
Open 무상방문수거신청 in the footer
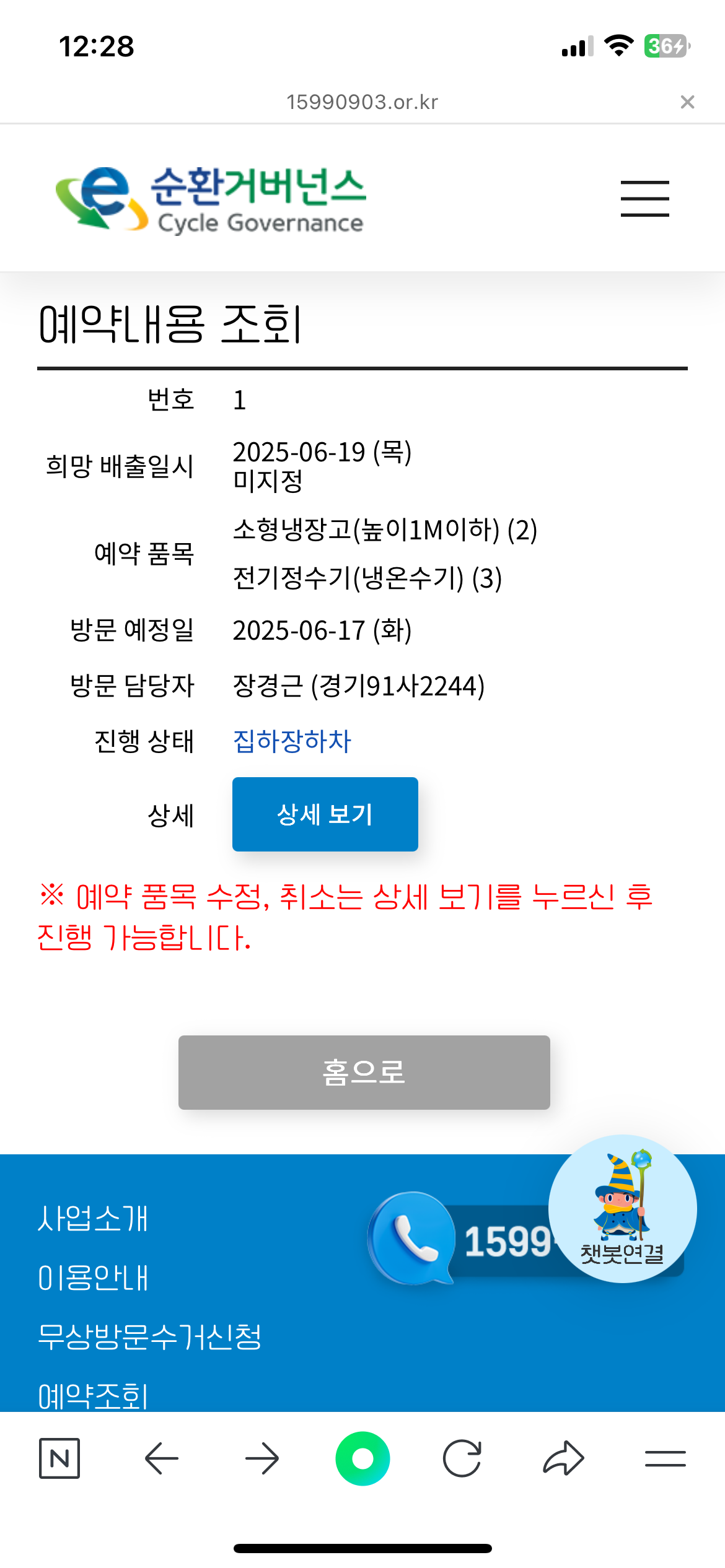click(150, 1336)
